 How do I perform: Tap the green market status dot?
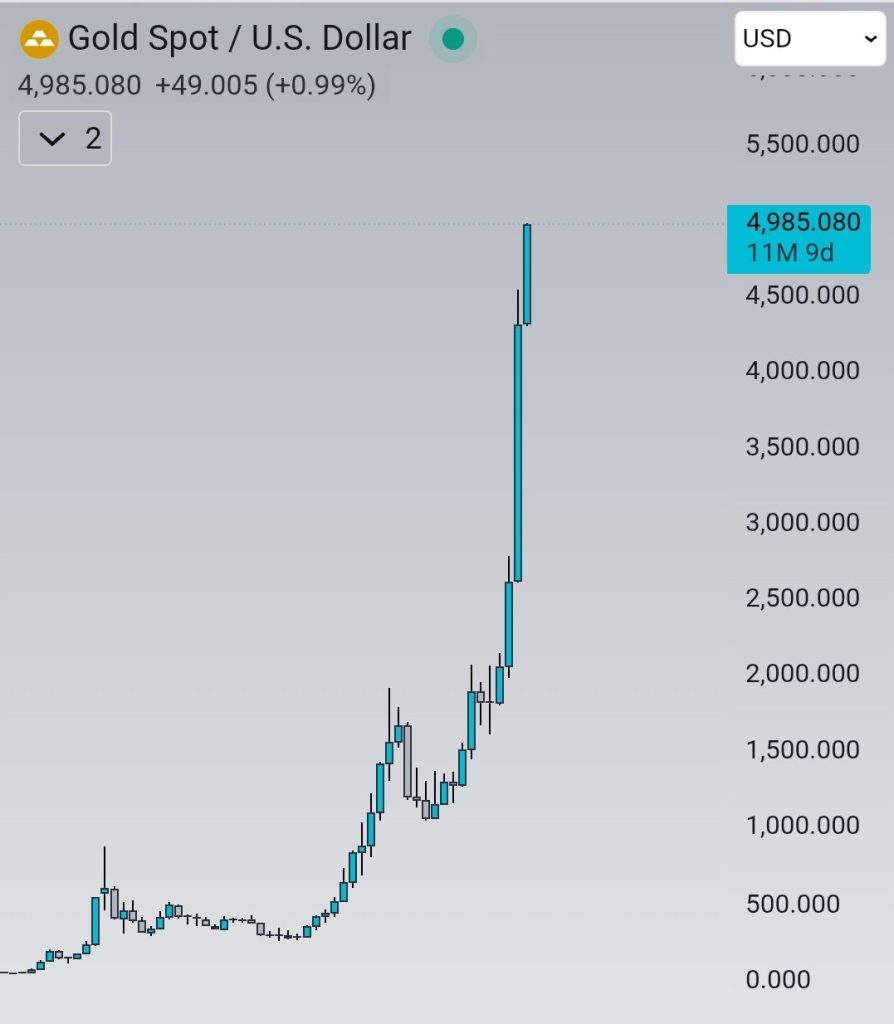[x=453, y=39]
